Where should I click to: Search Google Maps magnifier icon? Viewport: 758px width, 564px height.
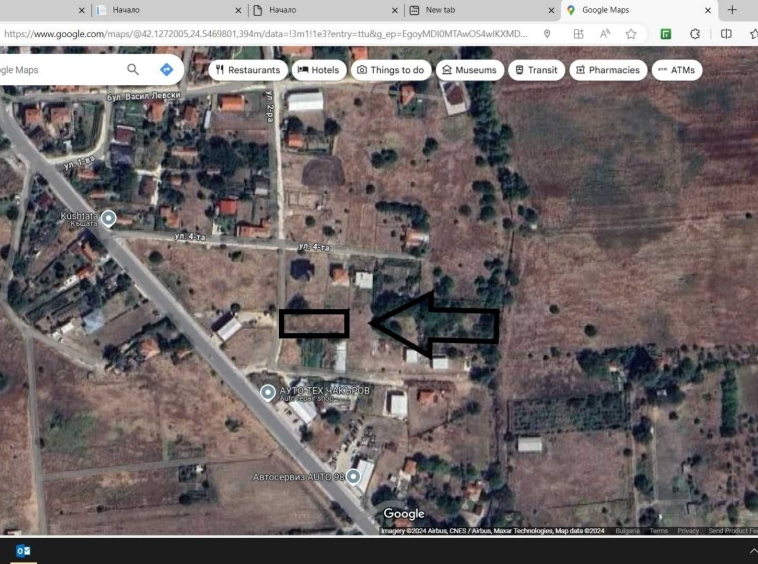pos(133,70)
